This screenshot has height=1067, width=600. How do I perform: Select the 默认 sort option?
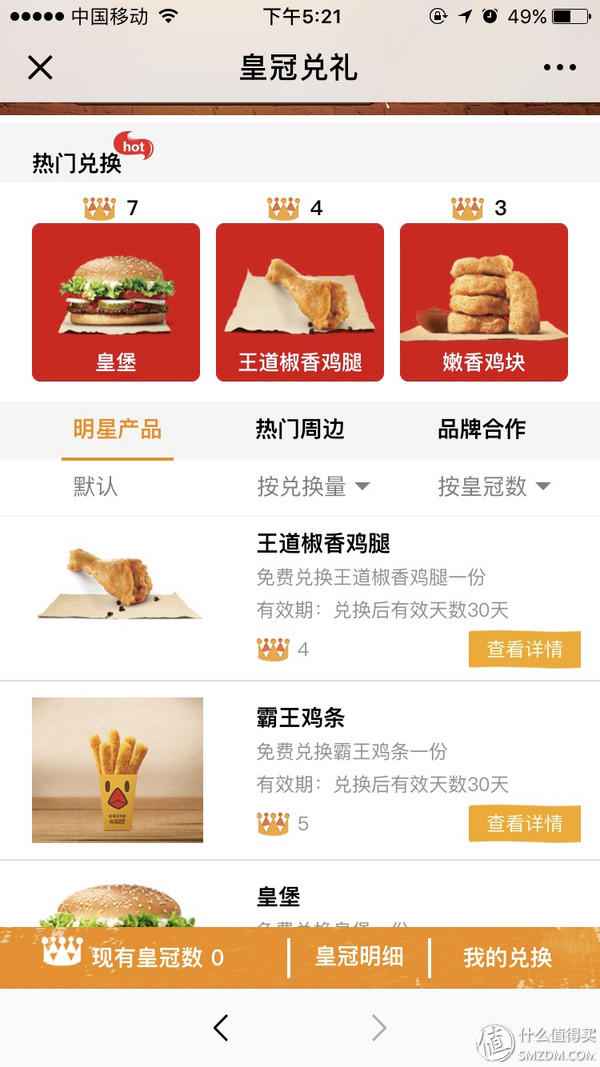95,487
